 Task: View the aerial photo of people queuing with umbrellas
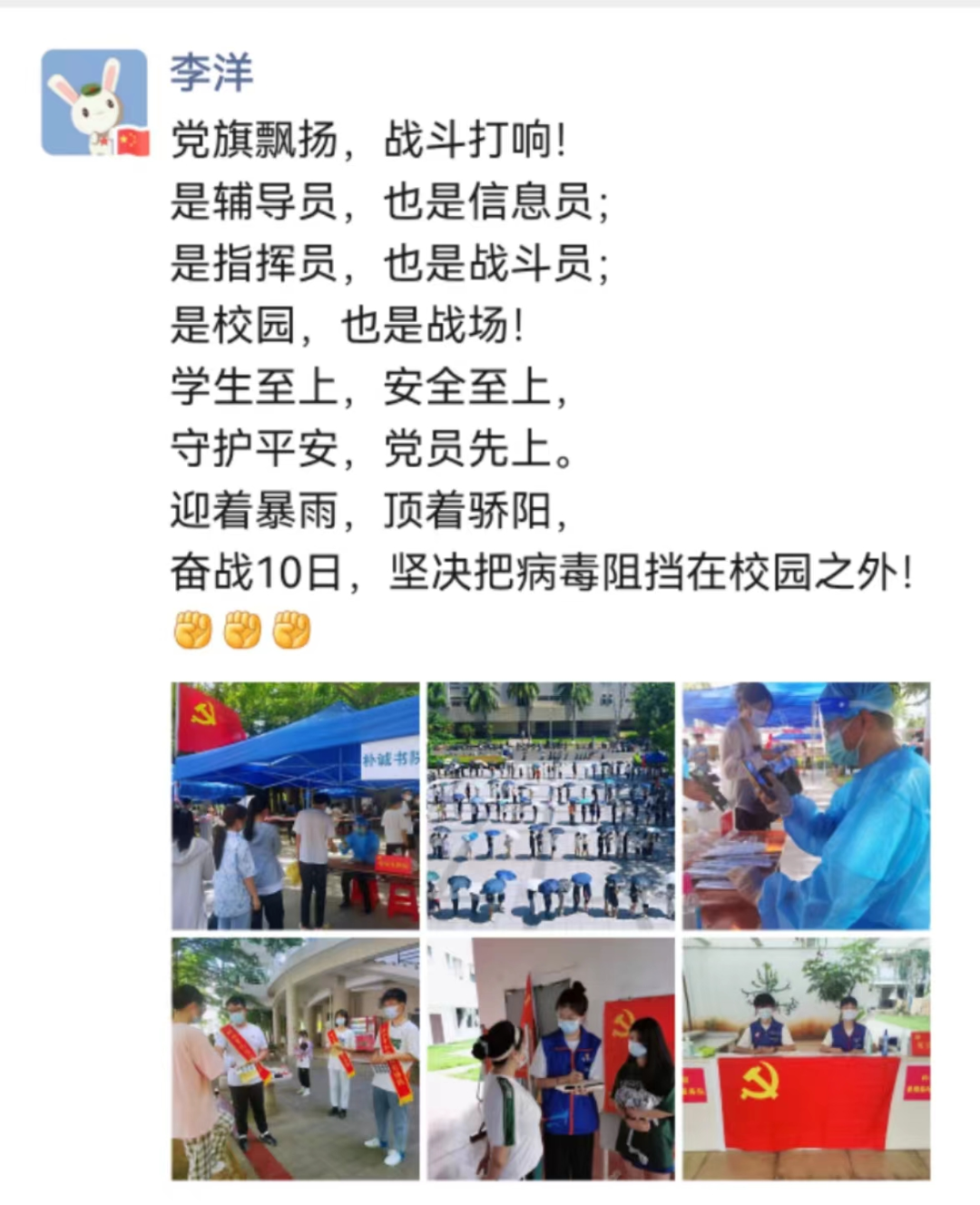(x=551, y=806)
